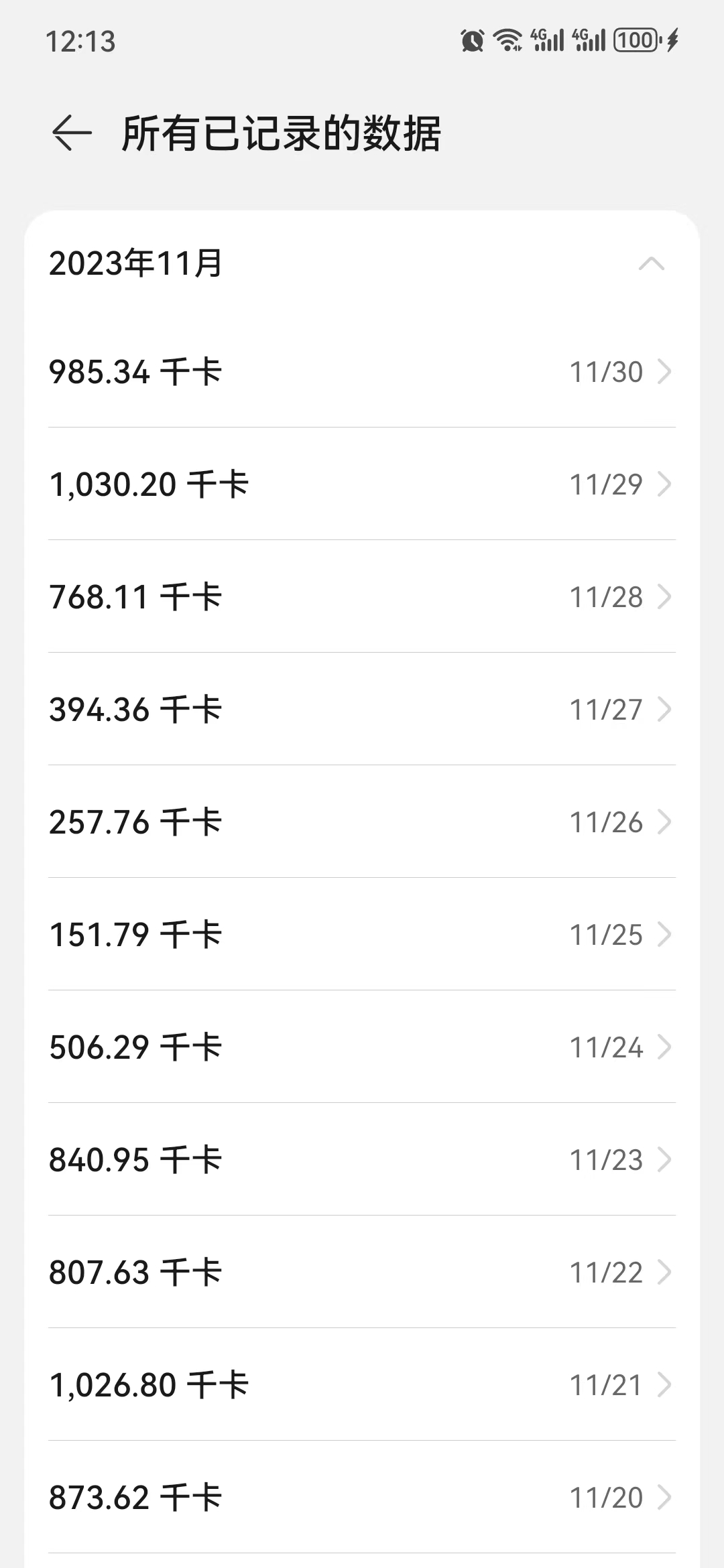Open the 11/29 record of 1,030.20 千卡
The height and width of the screenshot is (1568, 724).
point(362,484)
